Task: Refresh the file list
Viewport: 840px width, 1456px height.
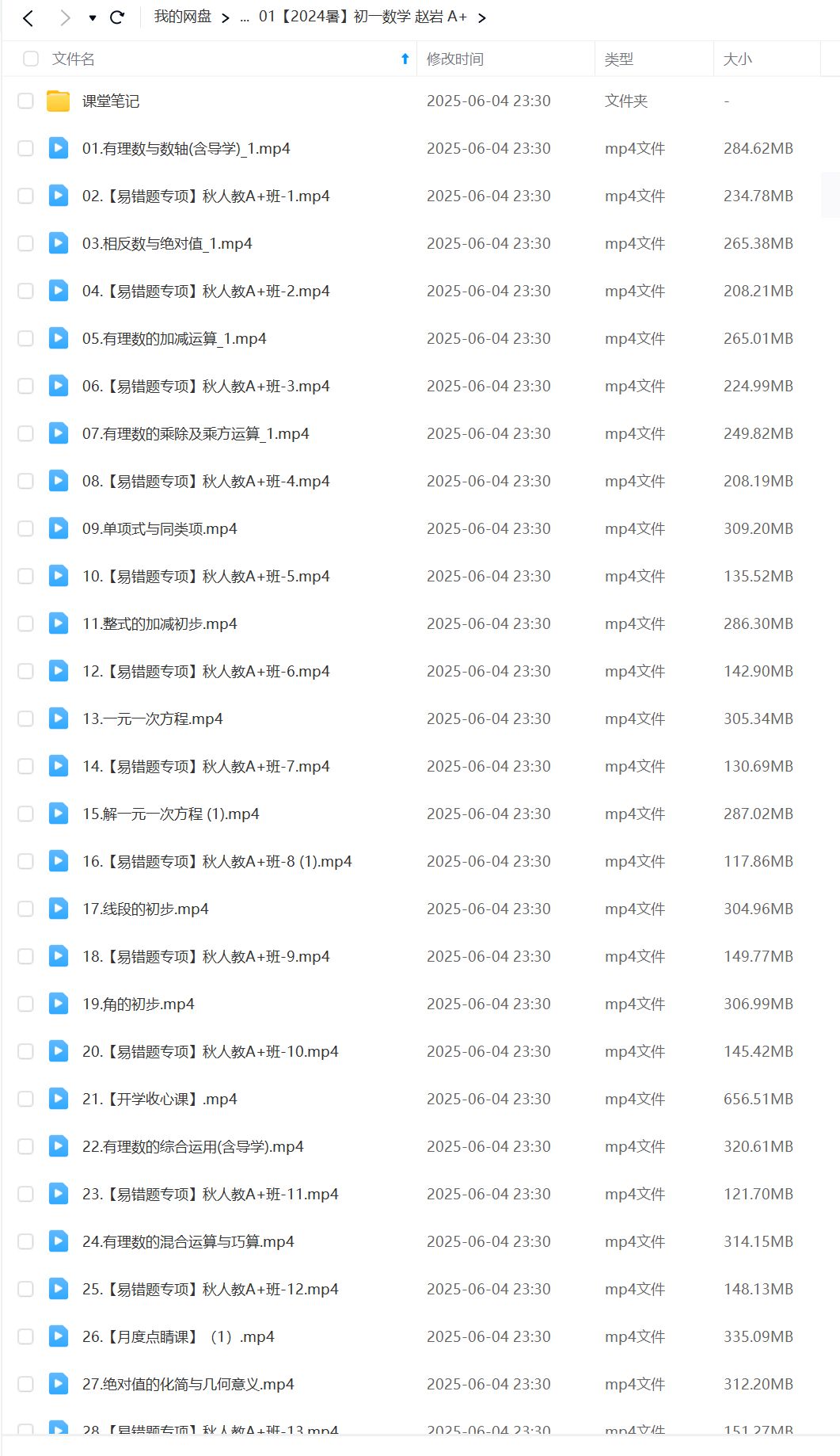Action: coord(117,17)
